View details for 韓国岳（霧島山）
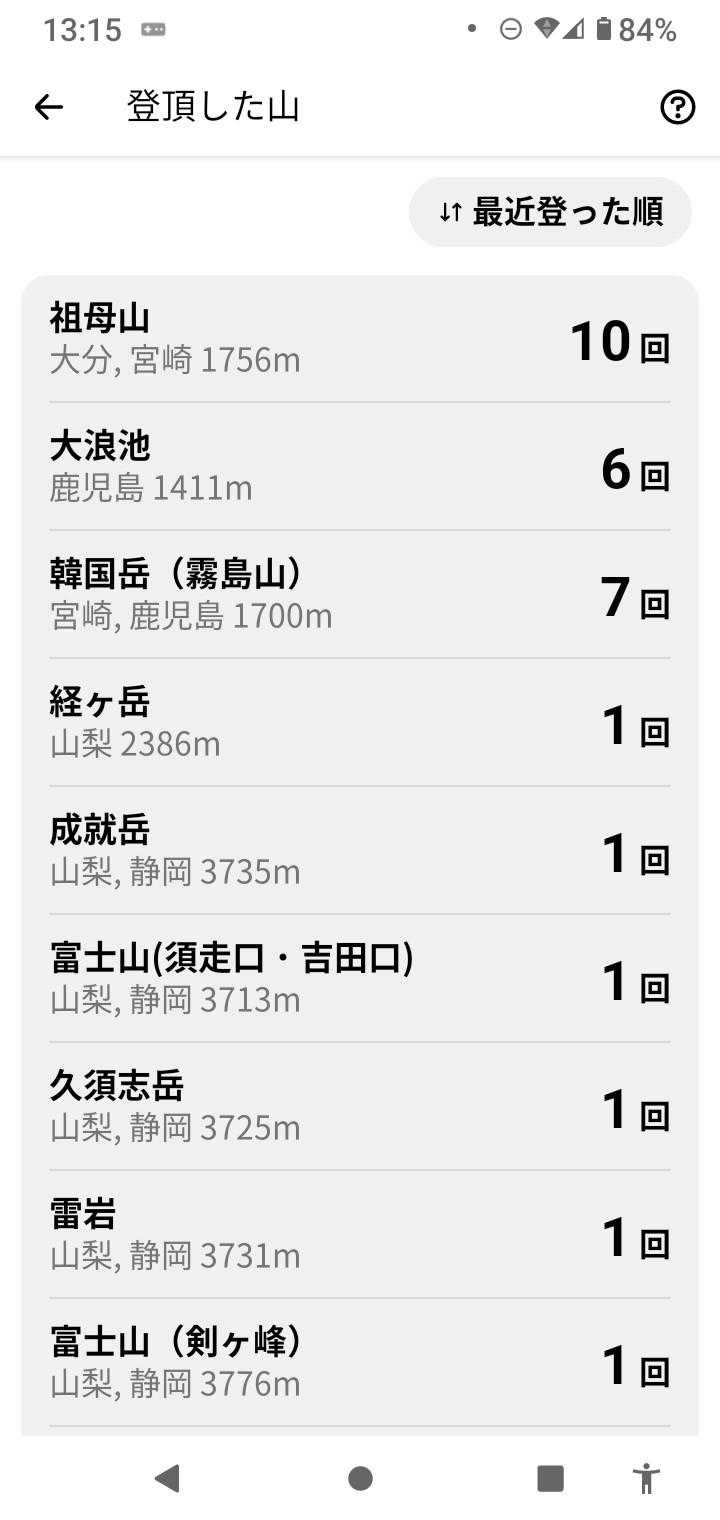720x1520 pixels. (360, 595)
